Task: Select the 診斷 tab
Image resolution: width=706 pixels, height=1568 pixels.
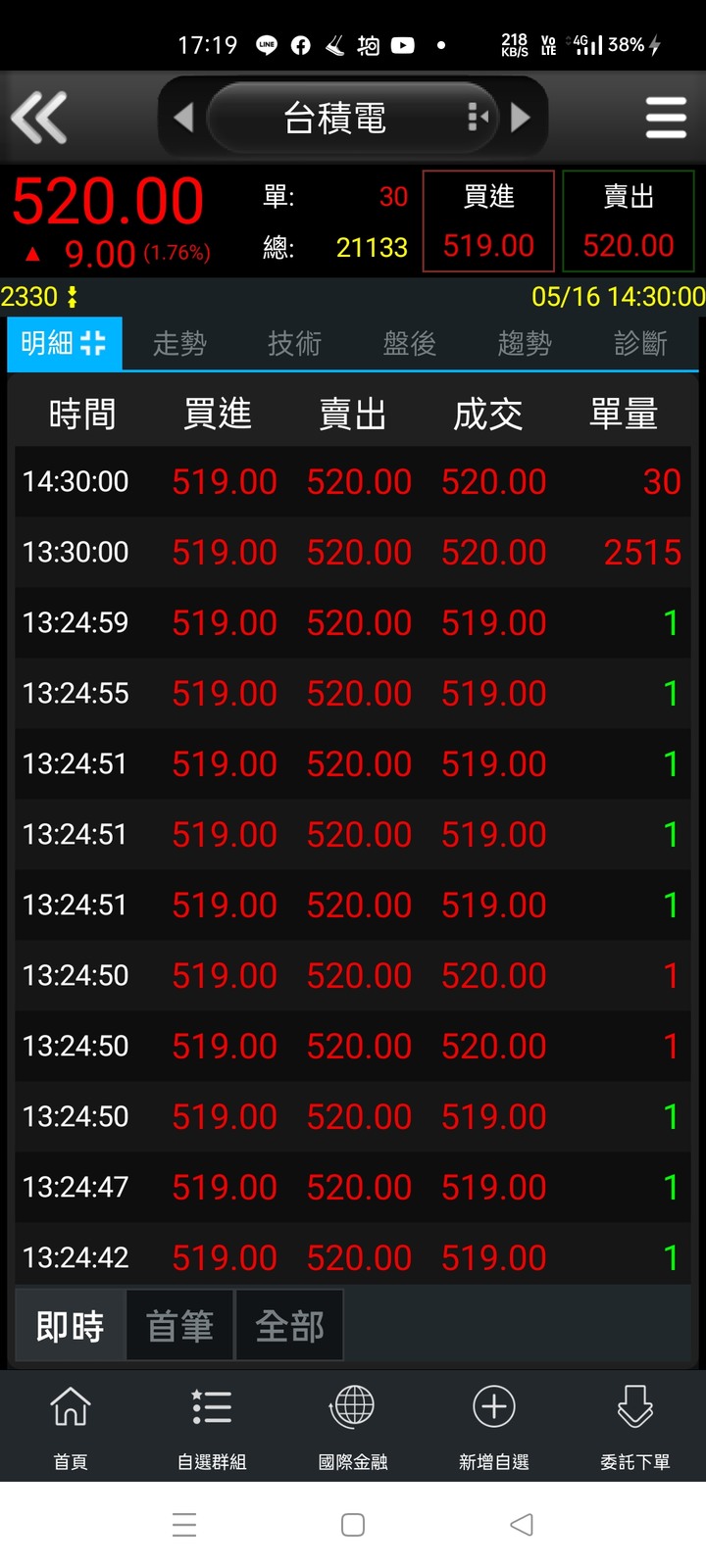Action: (640, 343)
